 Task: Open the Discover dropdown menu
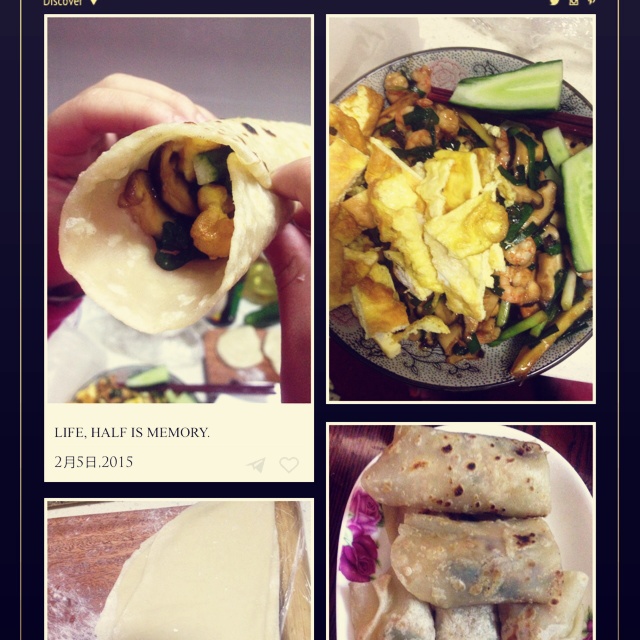point(70,3)
